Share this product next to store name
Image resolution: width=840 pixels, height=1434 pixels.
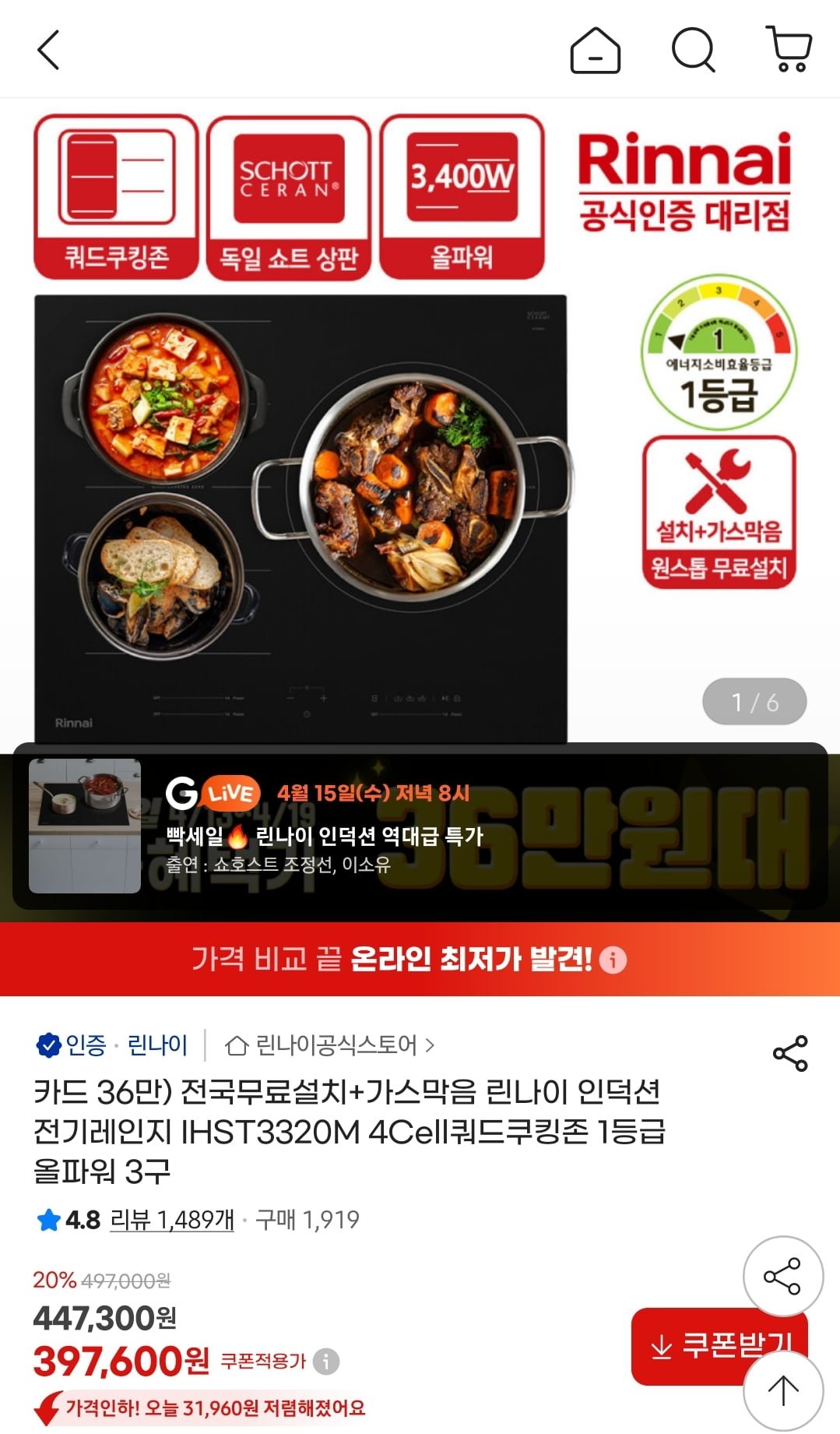tap(789, 1054)
